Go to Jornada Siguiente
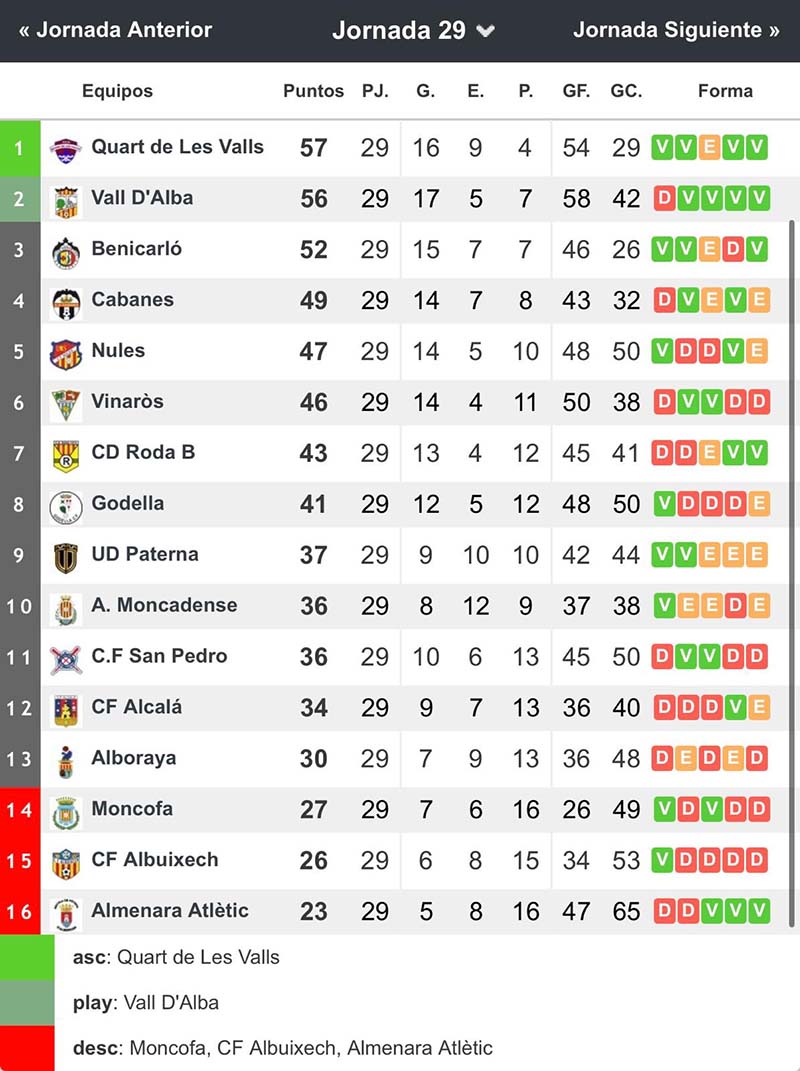Screen dimensions: 800x1071 coord(676,30)
